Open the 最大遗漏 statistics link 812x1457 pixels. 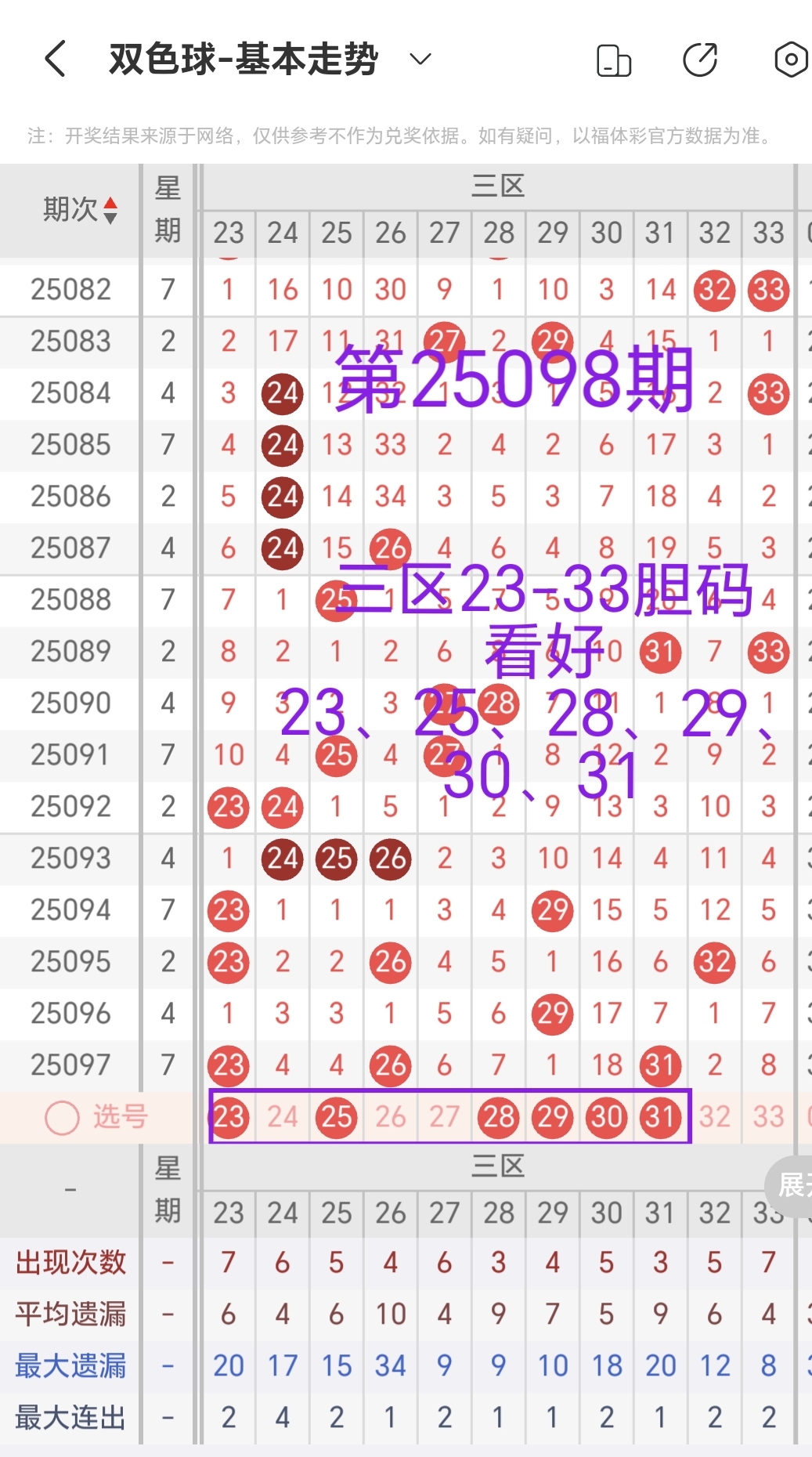[71, 1365]
